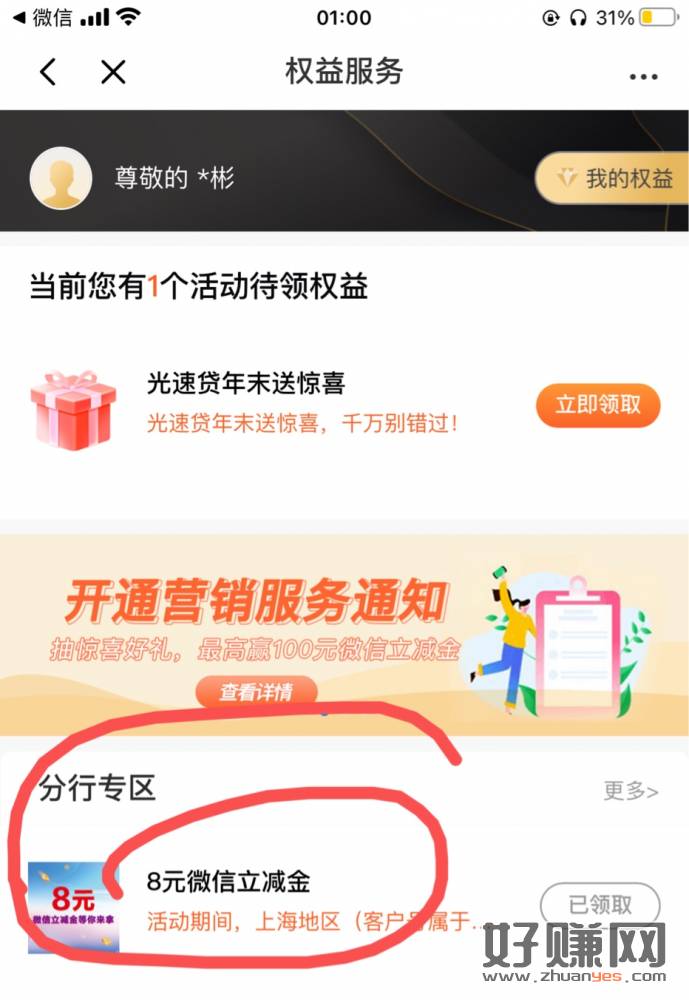The height and width of the screenshot is (1000, 689).
Task: Tap 立即领取 for 光速贷年末送惊喜
Action: tap(596, 405)
